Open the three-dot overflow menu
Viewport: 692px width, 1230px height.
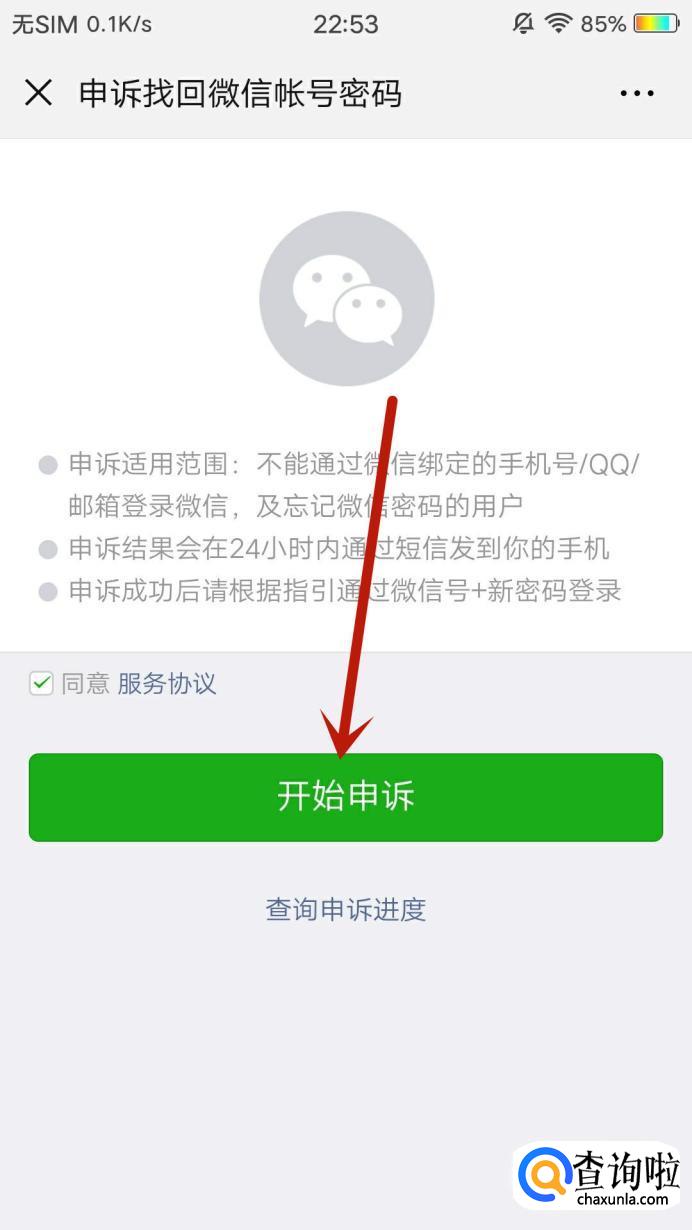coord(636,94)
